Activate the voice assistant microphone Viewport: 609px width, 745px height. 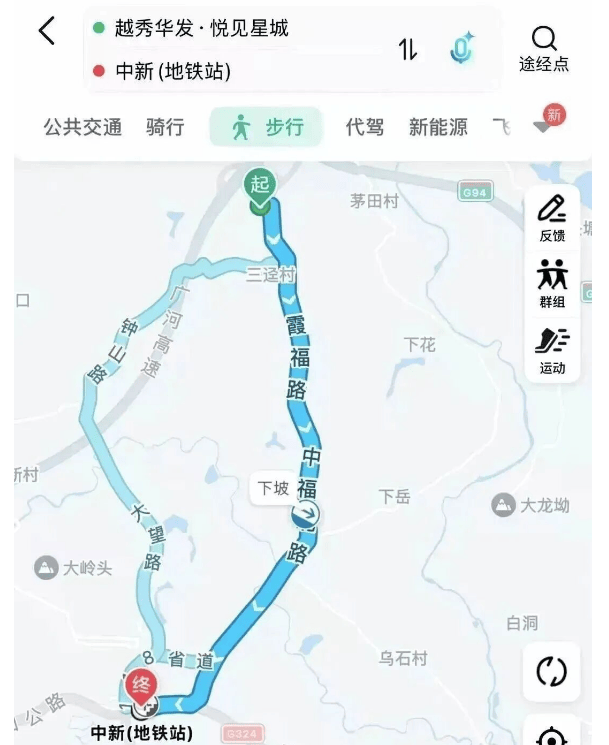point(461,49)
